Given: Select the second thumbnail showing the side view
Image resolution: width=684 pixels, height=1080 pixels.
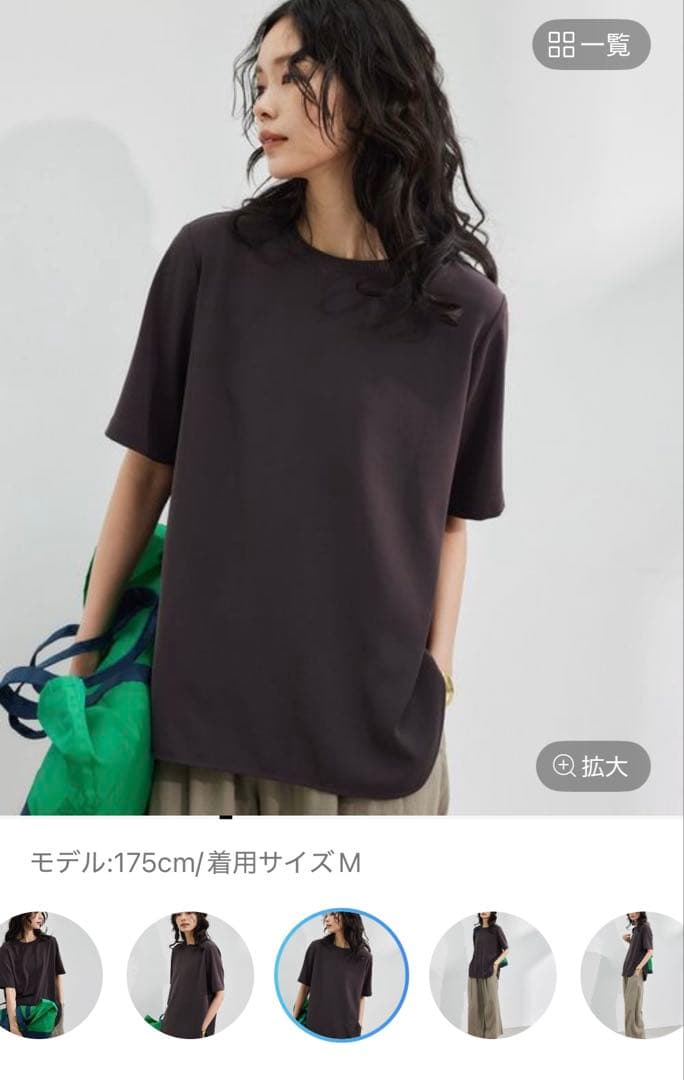Looking at the screenshot, I should pos(190,974).
